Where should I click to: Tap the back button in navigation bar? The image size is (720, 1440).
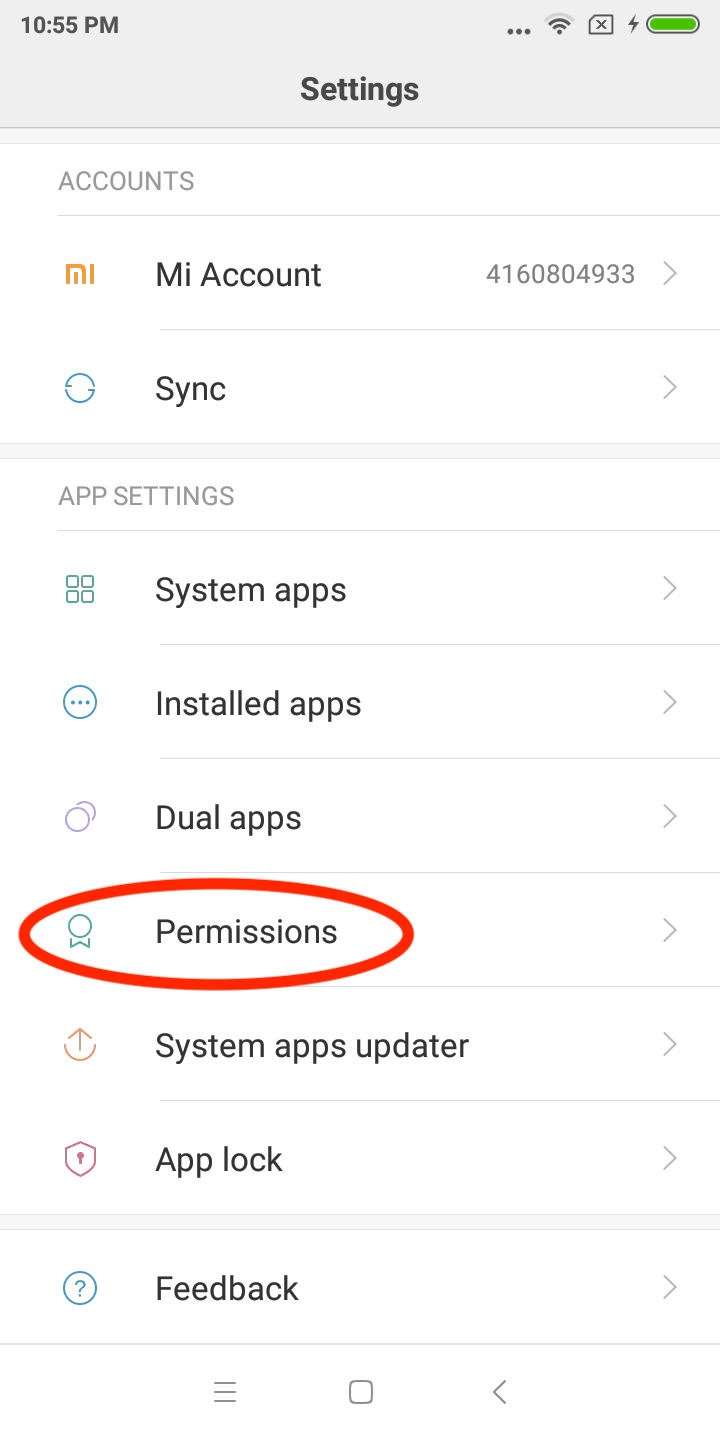coord(500,1392)
